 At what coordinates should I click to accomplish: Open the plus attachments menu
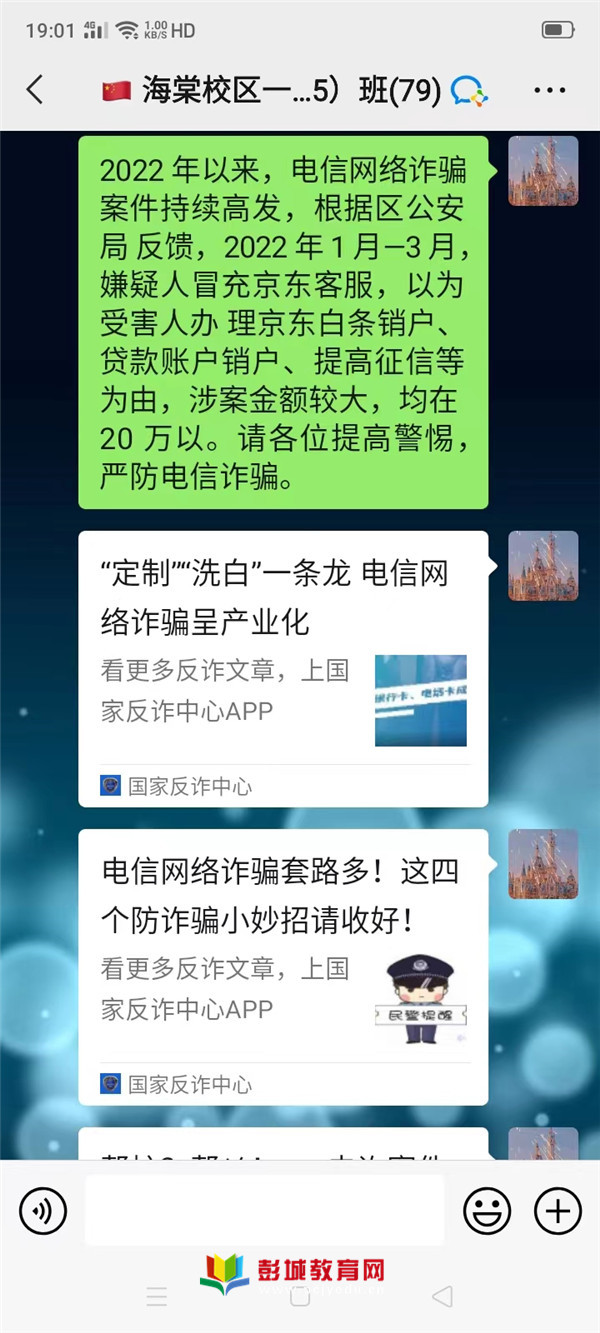point(558,1211)
